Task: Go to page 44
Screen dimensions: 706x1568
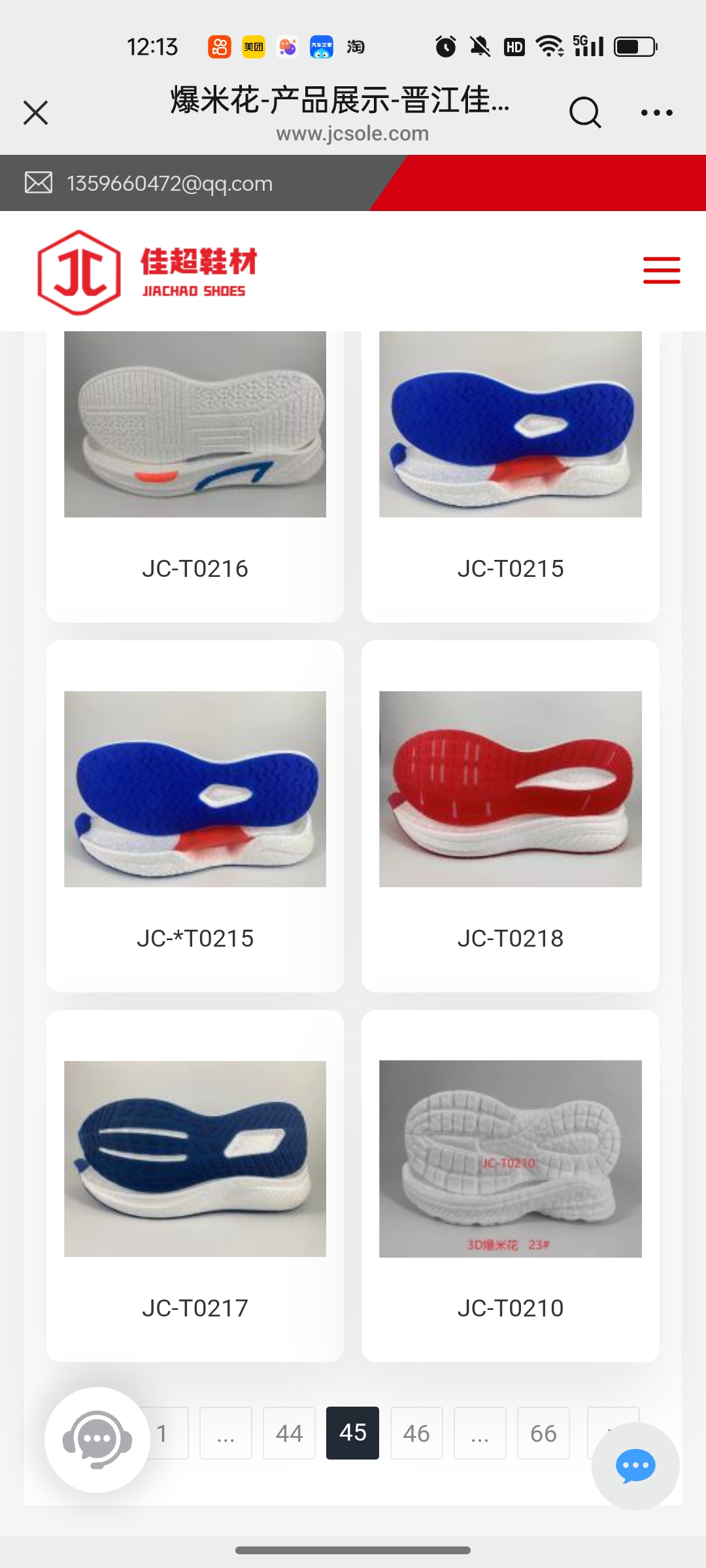Action: coord(289,1433)
